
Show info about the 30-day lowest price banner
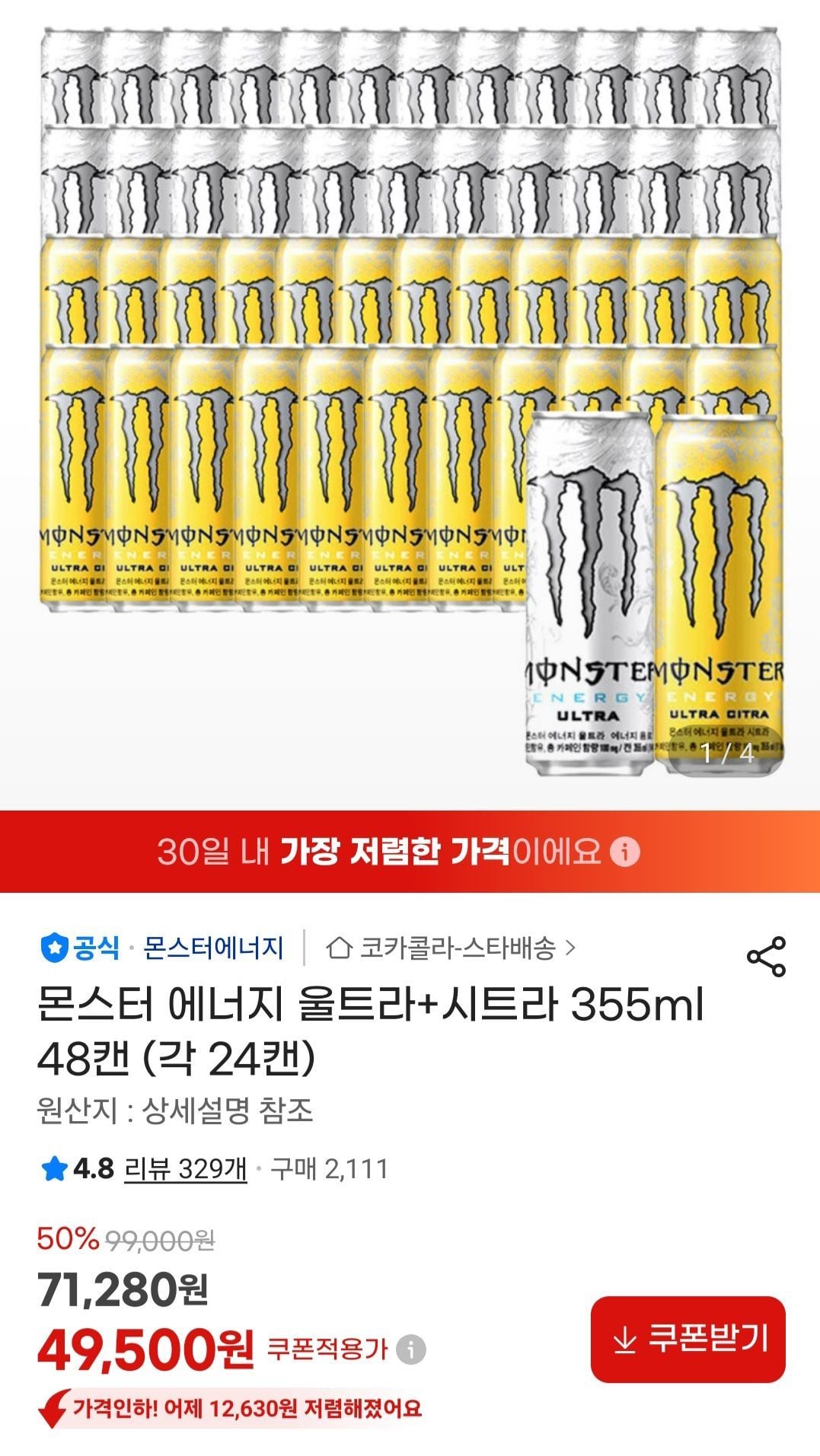[x=625, y=851]
